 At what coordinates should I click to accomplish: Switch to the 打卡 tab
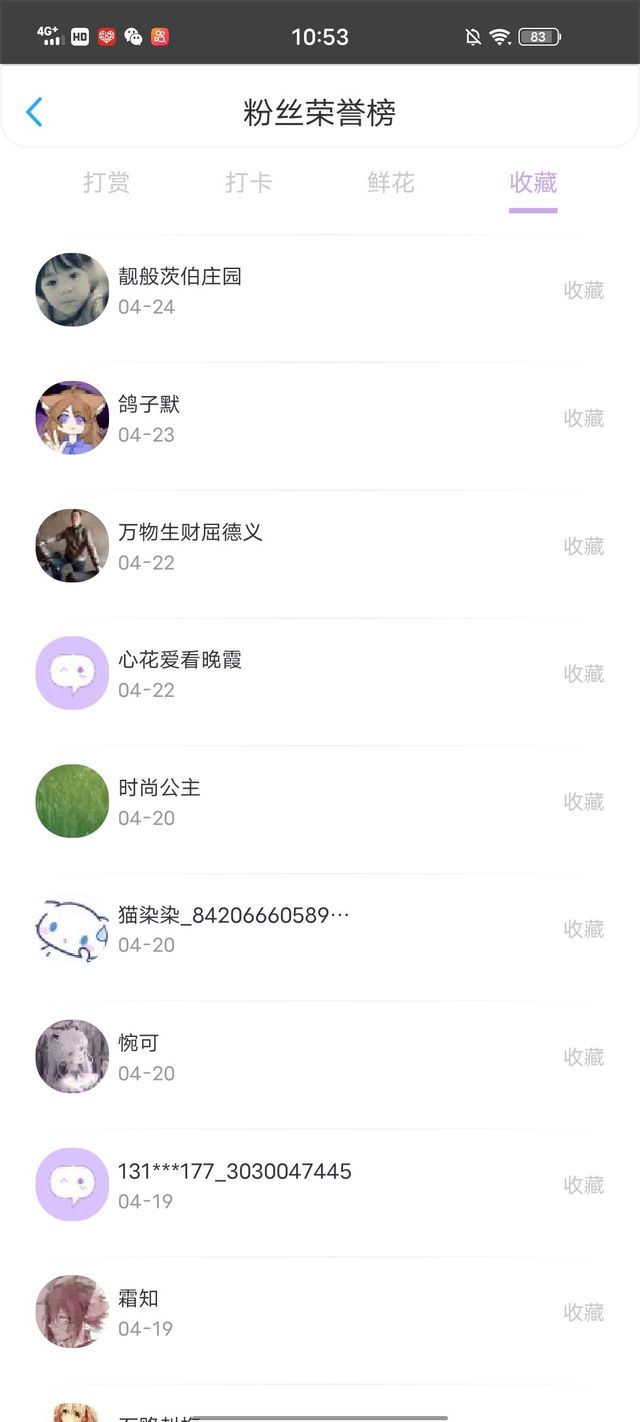coord(249,183)
